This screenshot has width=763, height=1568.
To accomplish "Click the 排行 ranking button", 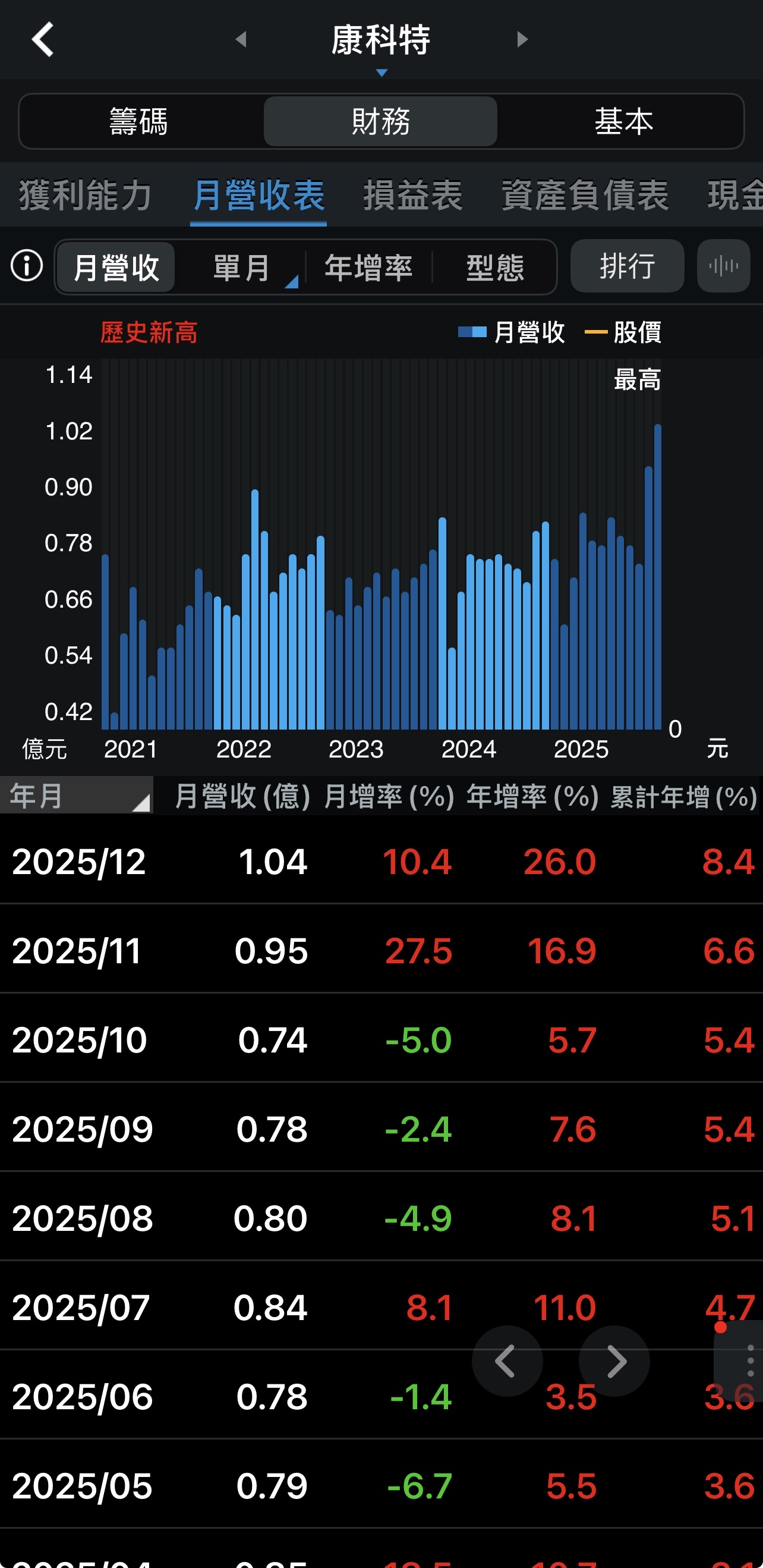I will (x=627, y=266).
